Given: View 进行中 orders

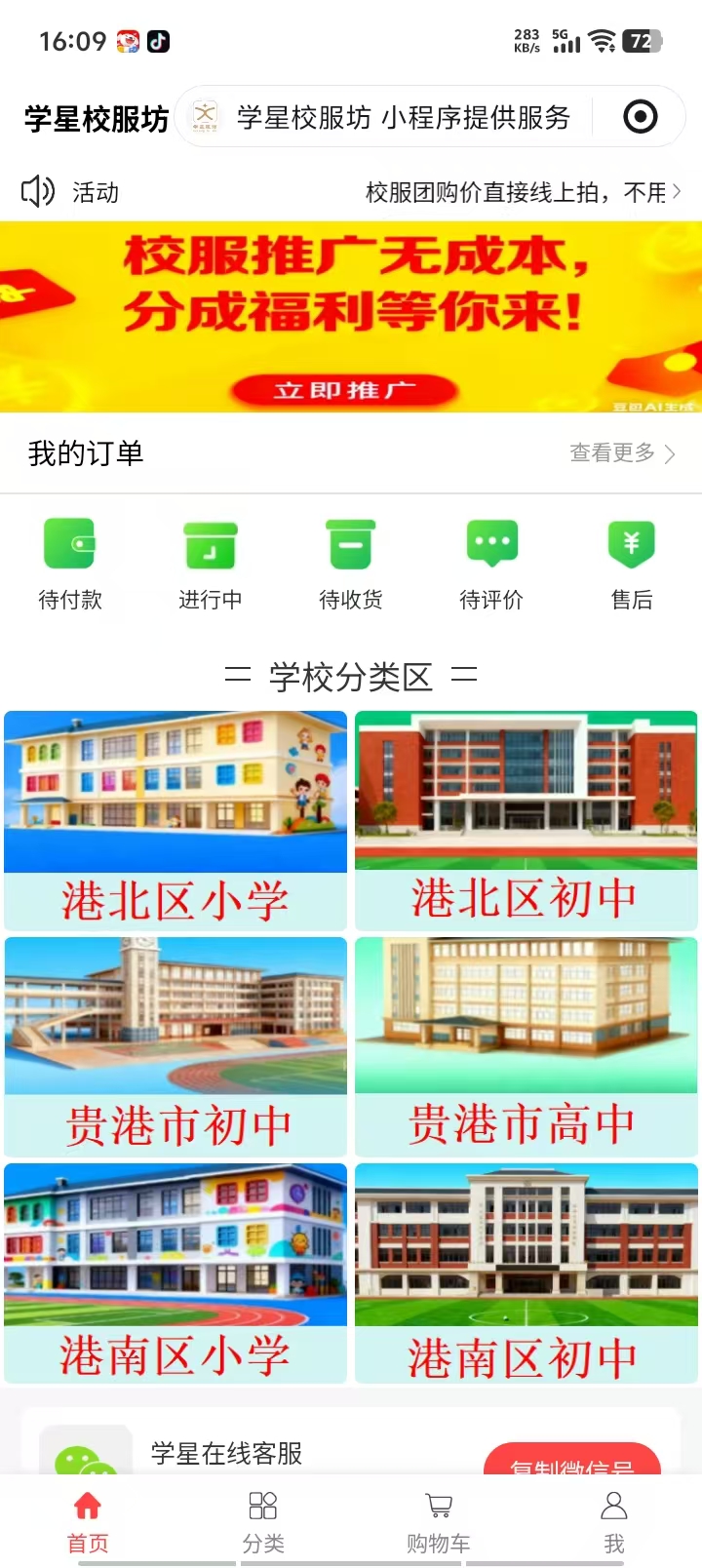Looking at the screenshot, I should click(211, 565).
